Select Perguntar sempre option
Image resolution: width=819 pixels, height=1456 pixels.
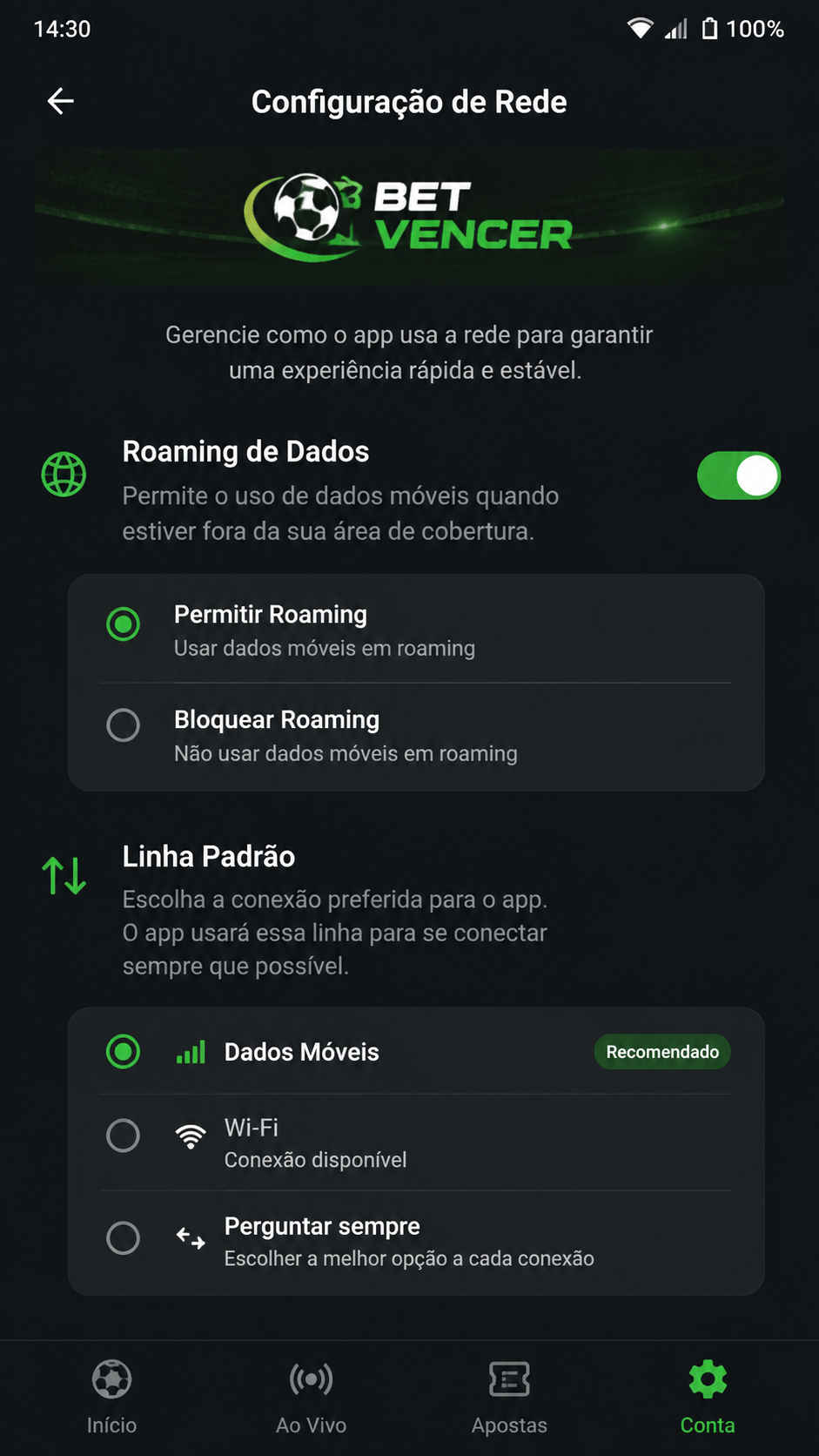tap(416, 1241)
